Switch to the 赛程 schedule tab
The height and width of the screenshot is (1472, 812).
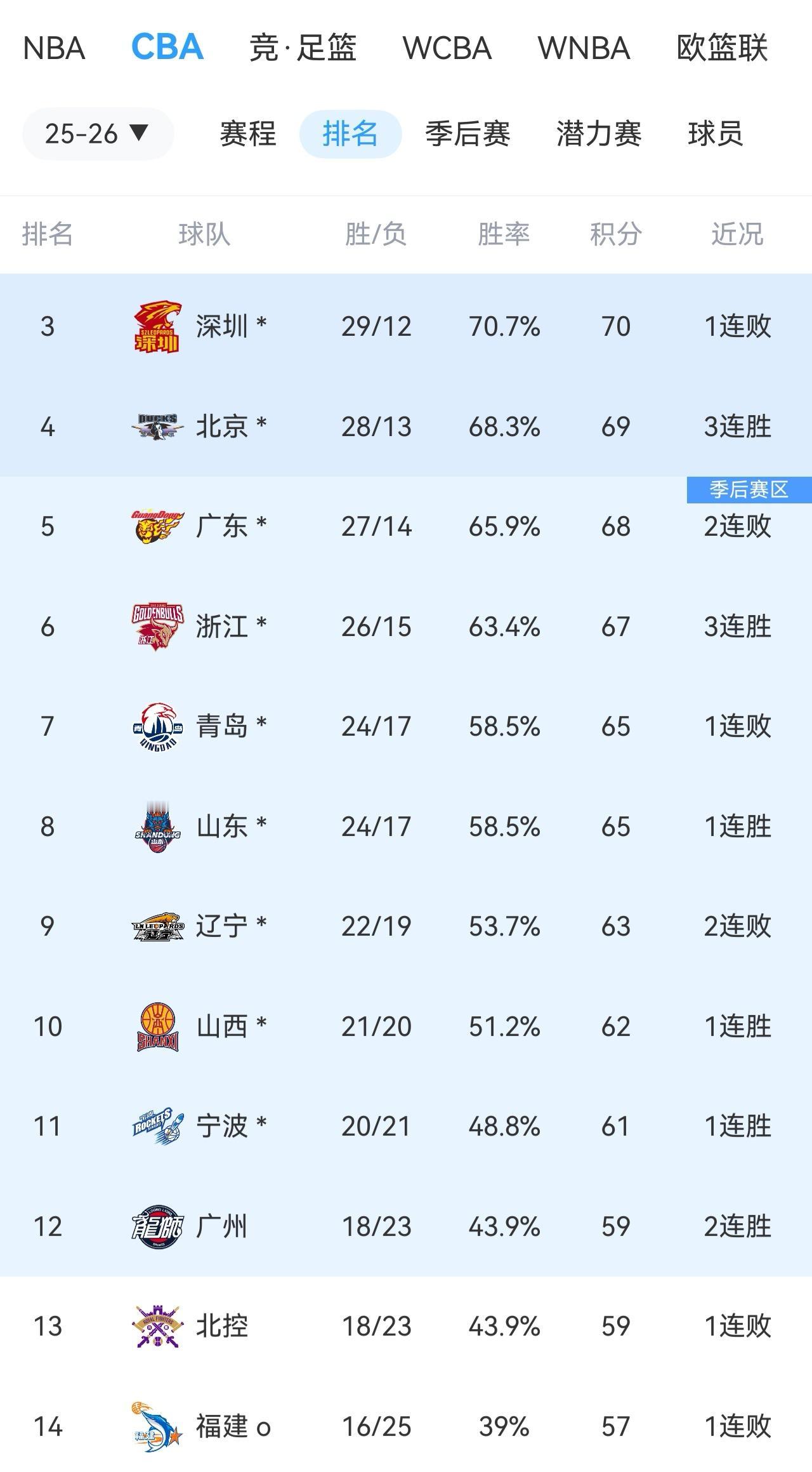coord(246,134)
